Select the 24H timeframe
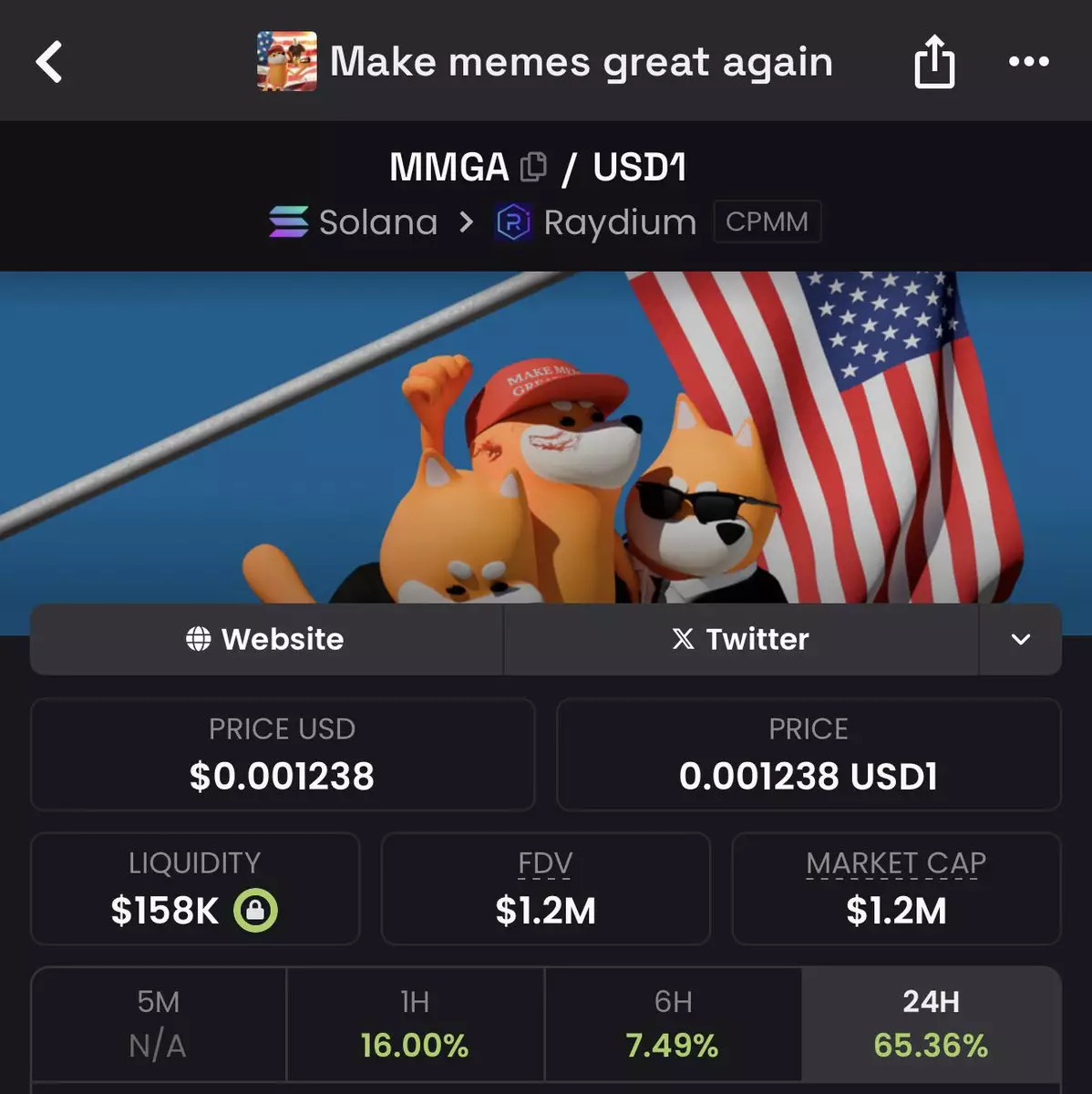This screenshot has height=1094, width=1092. (931, 1024)
